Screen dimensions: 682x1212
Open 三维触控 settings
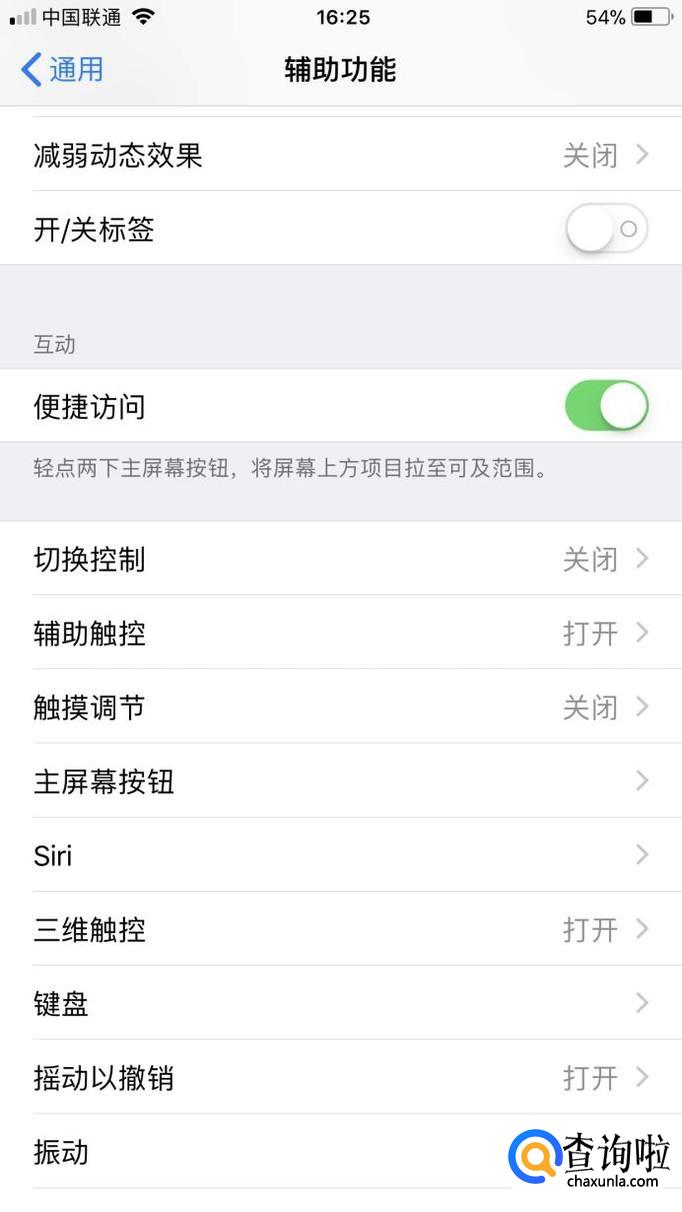click(x=340, y=929)
